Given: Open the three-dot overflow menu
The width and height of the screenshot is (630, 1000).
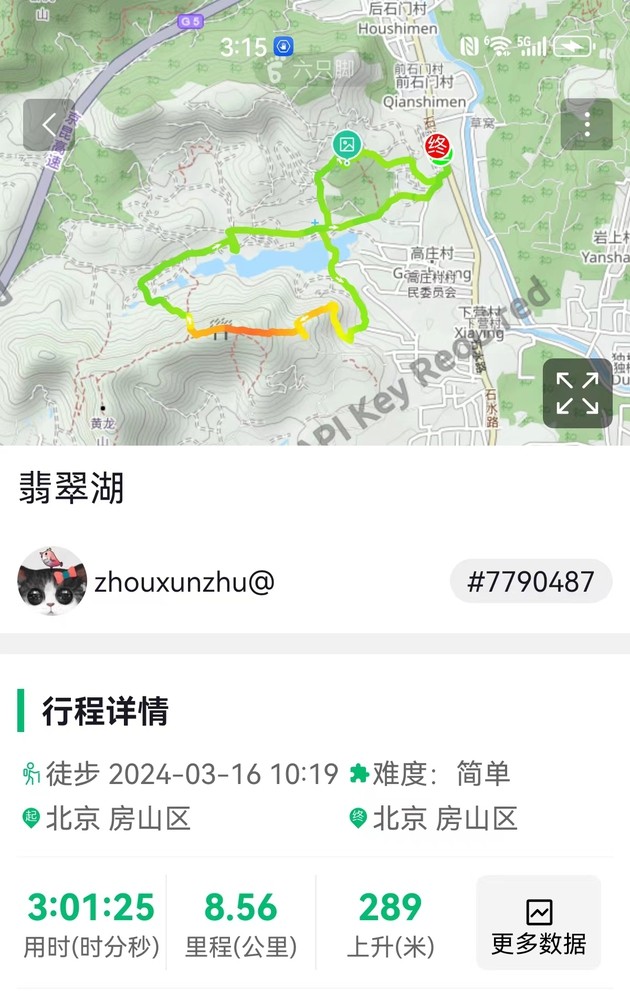Looking at the screenshot, I should tap(587, 126).
